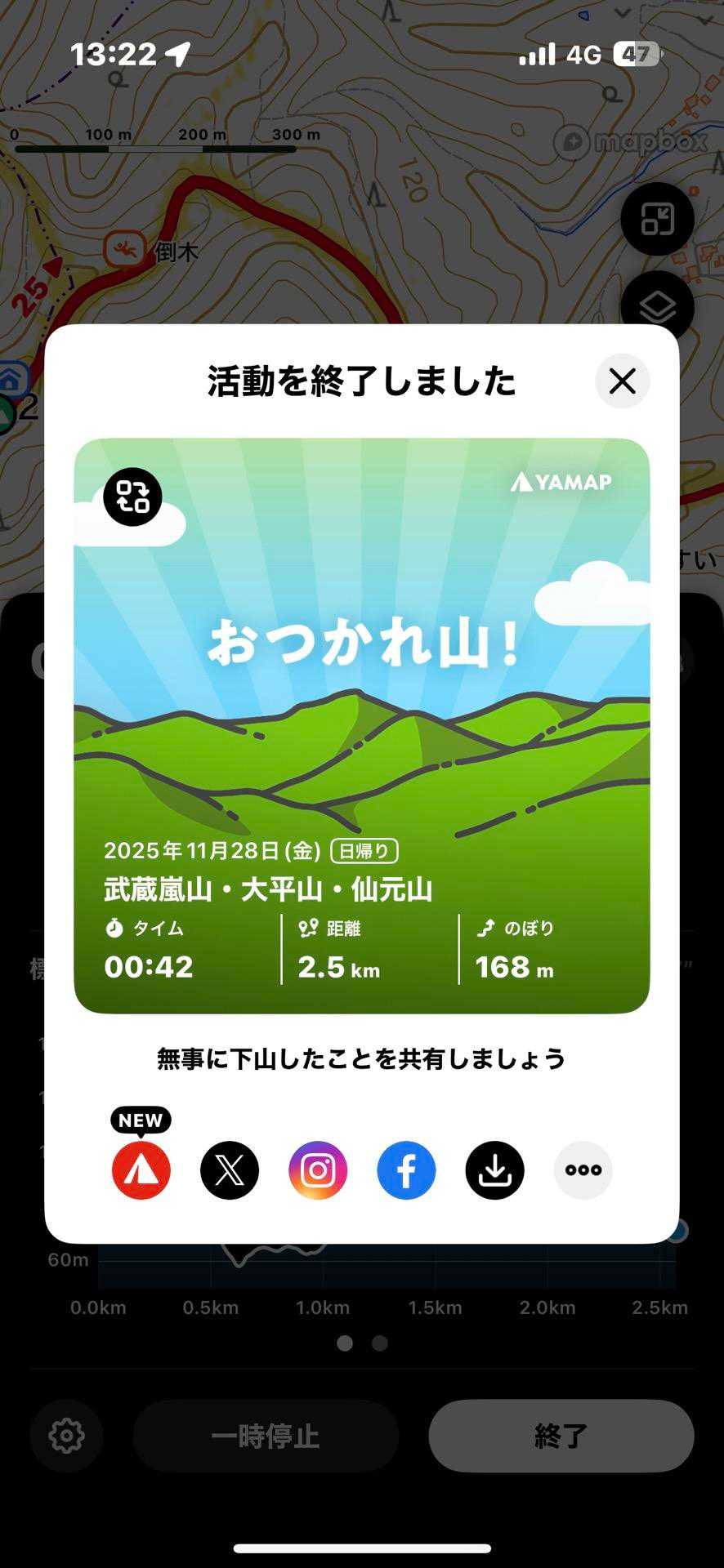724x1568 pixels.
Task: Share the activity to YAMAP
Action: point(141,1169)
